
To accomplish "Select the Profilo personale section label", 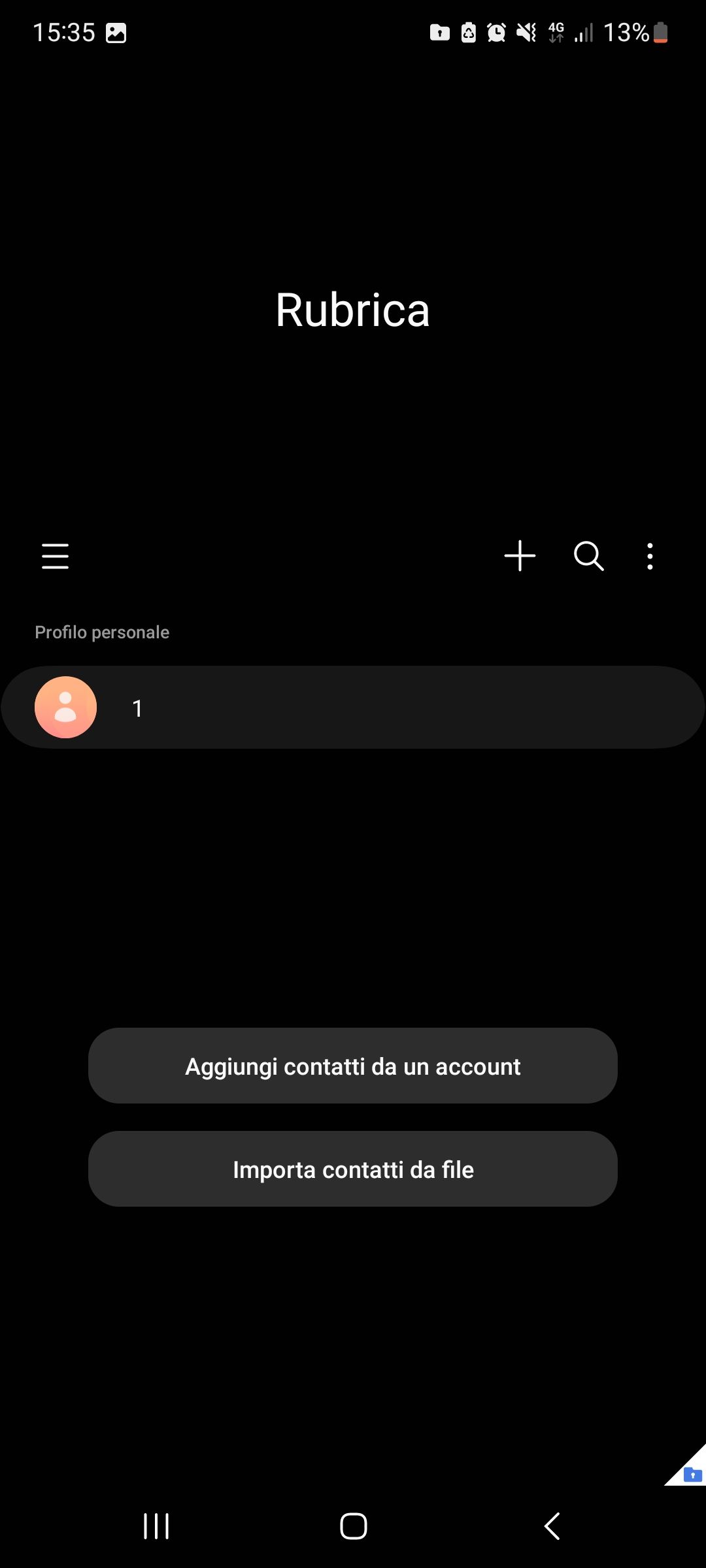I will (x=102, y=632).
